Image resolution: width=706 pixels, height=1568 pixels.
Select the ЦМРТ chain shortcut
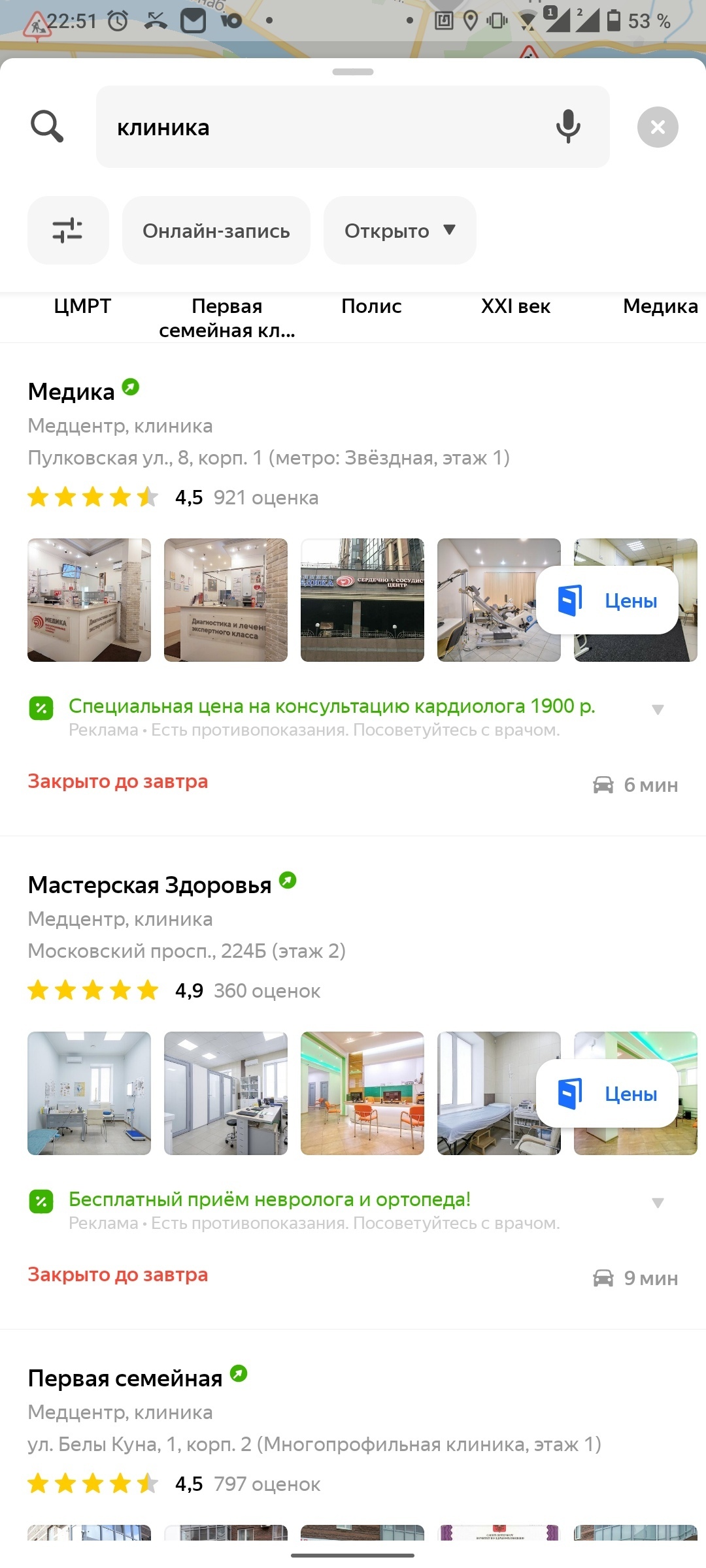click(82, 306)
